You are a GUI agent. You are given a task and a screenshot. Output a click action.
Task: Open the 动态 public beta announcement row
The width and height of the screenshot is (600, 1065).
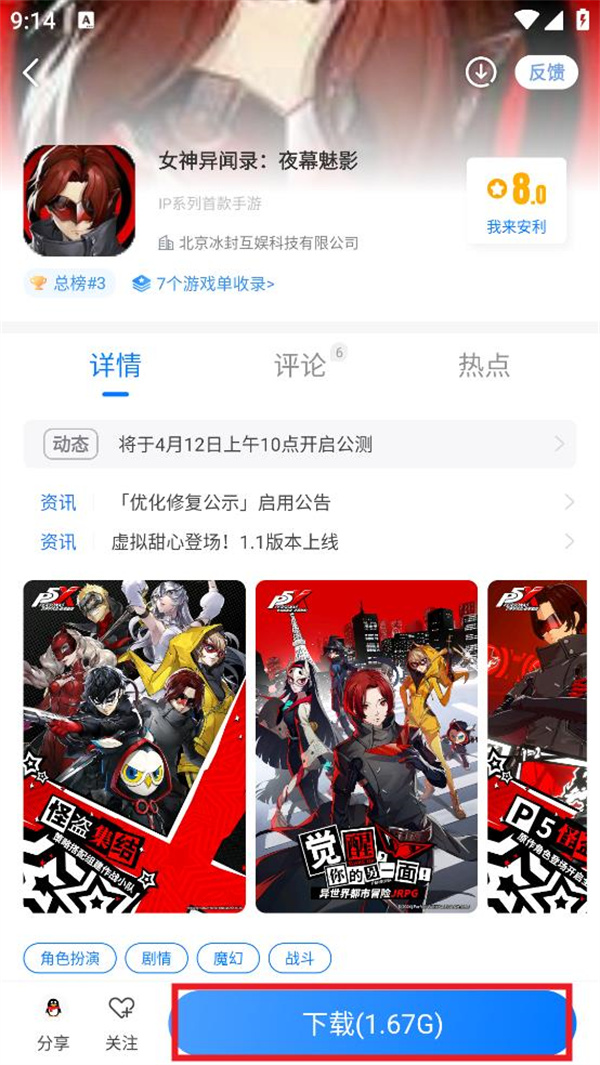(x=300, y=444)
